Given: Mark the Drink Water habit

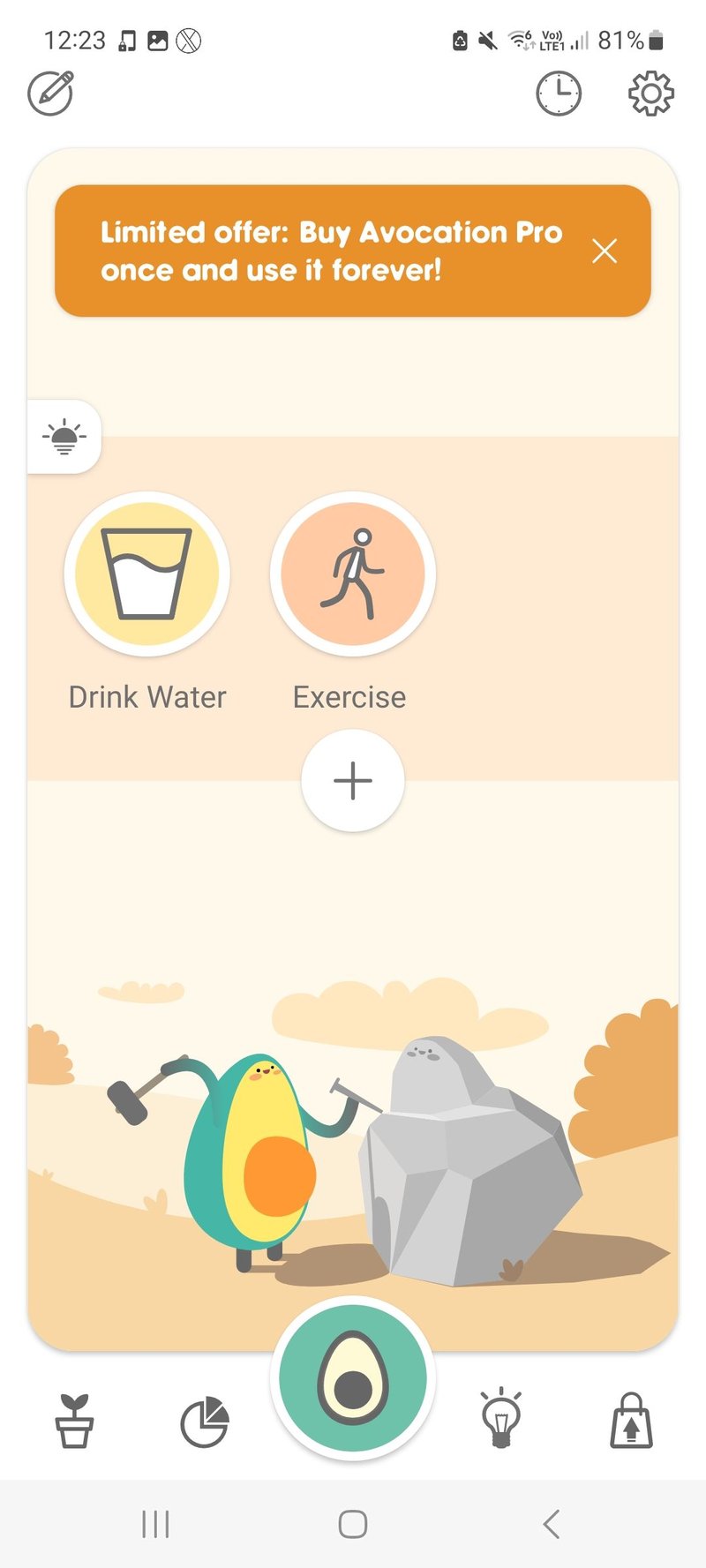Looking at the screenshot, I should tap(147, 574).
